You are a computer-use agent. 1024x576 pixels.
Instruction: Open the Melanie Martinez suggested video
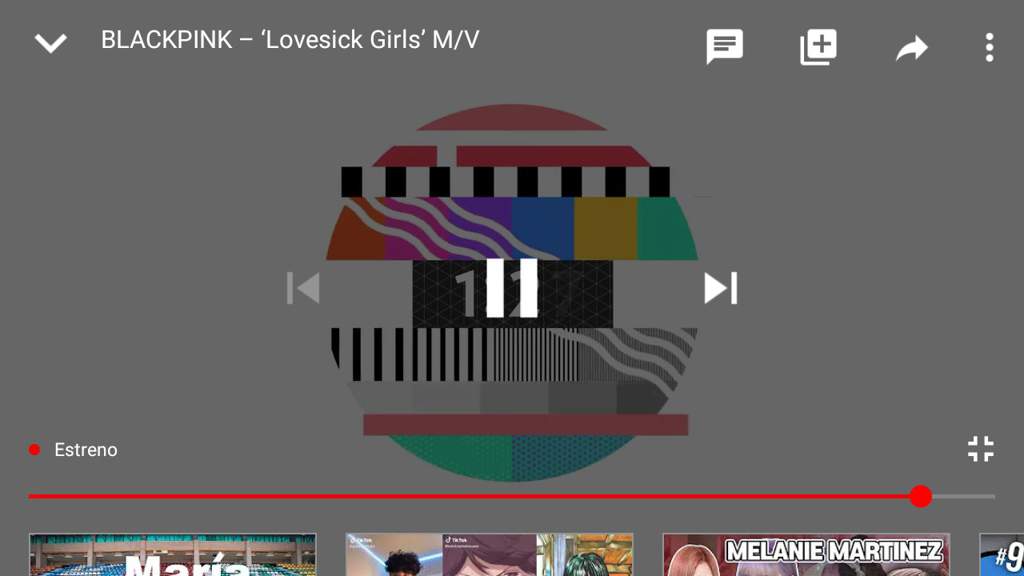806,555
